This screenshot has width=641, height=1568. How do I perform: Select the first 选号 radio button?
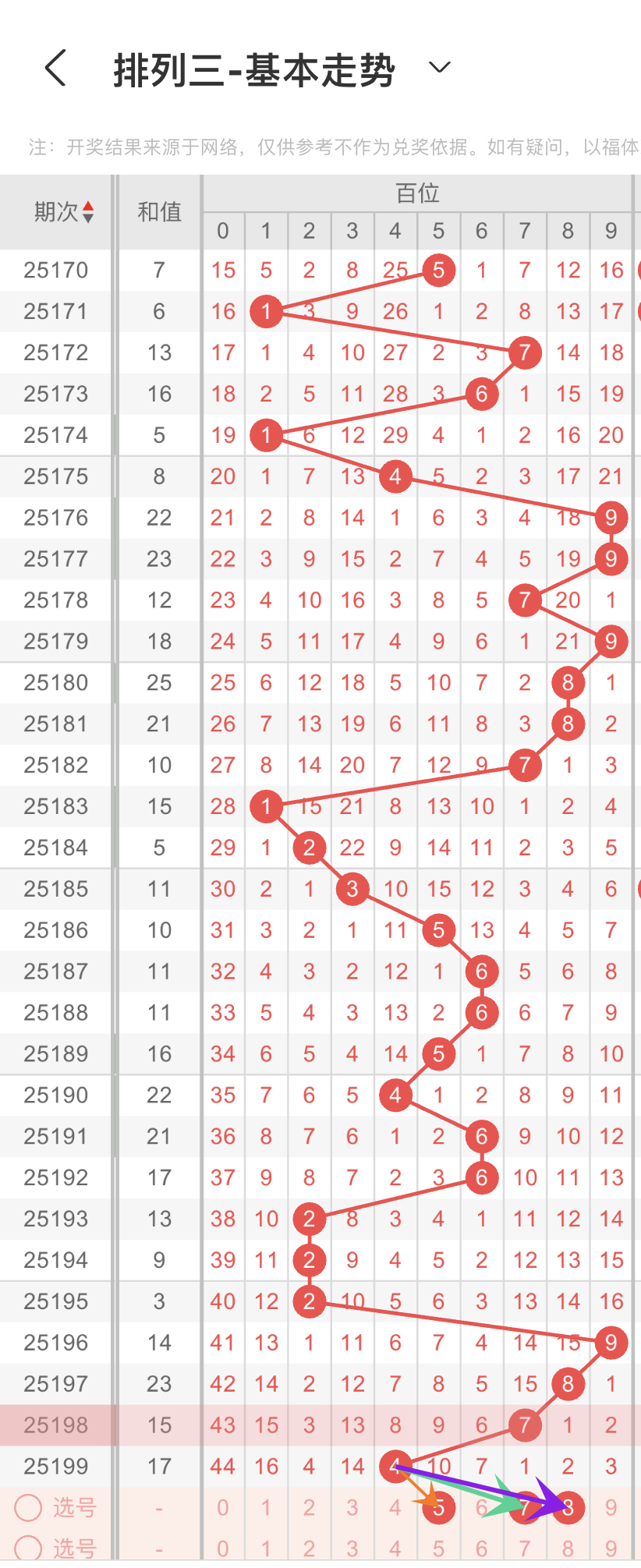28,1507
